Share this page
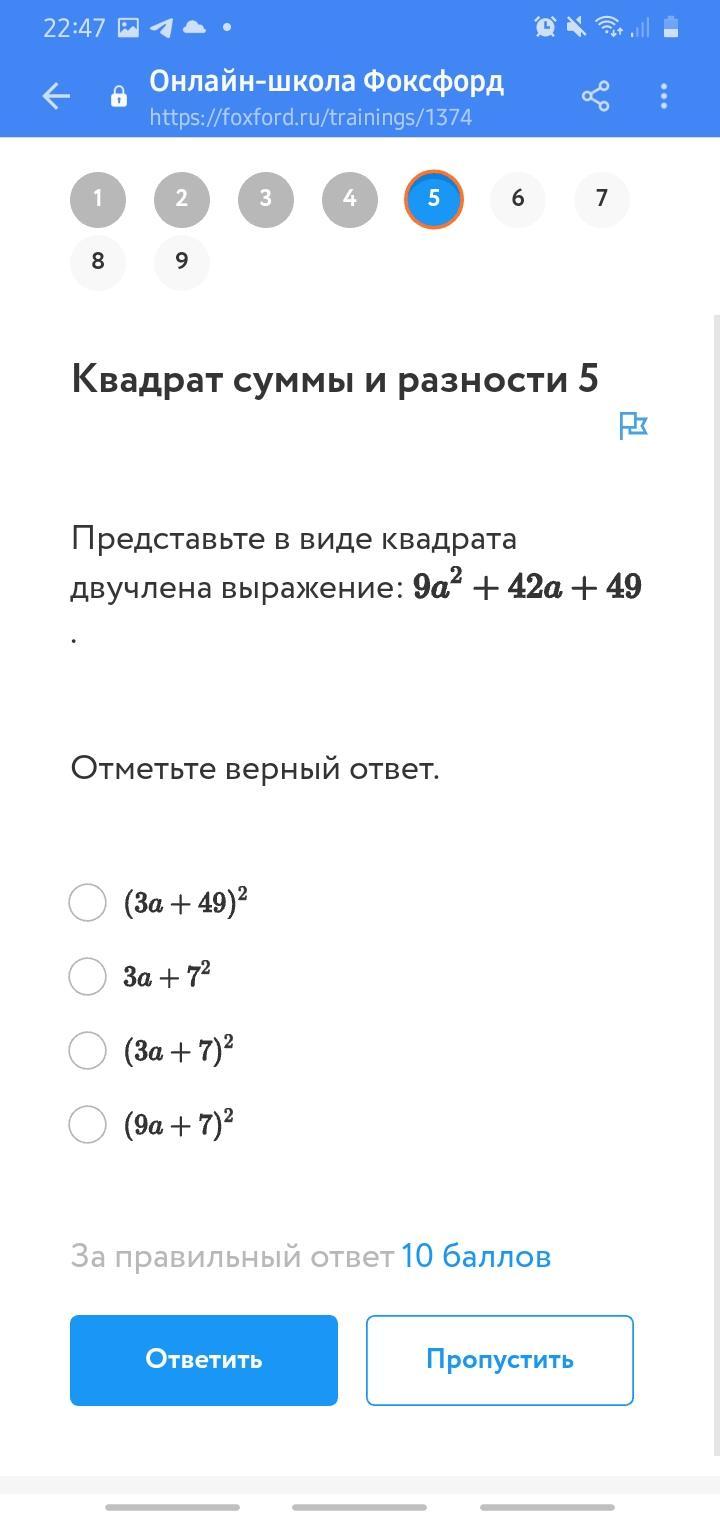The height and width of the screenshot is (1520, 720). [595, 96]
